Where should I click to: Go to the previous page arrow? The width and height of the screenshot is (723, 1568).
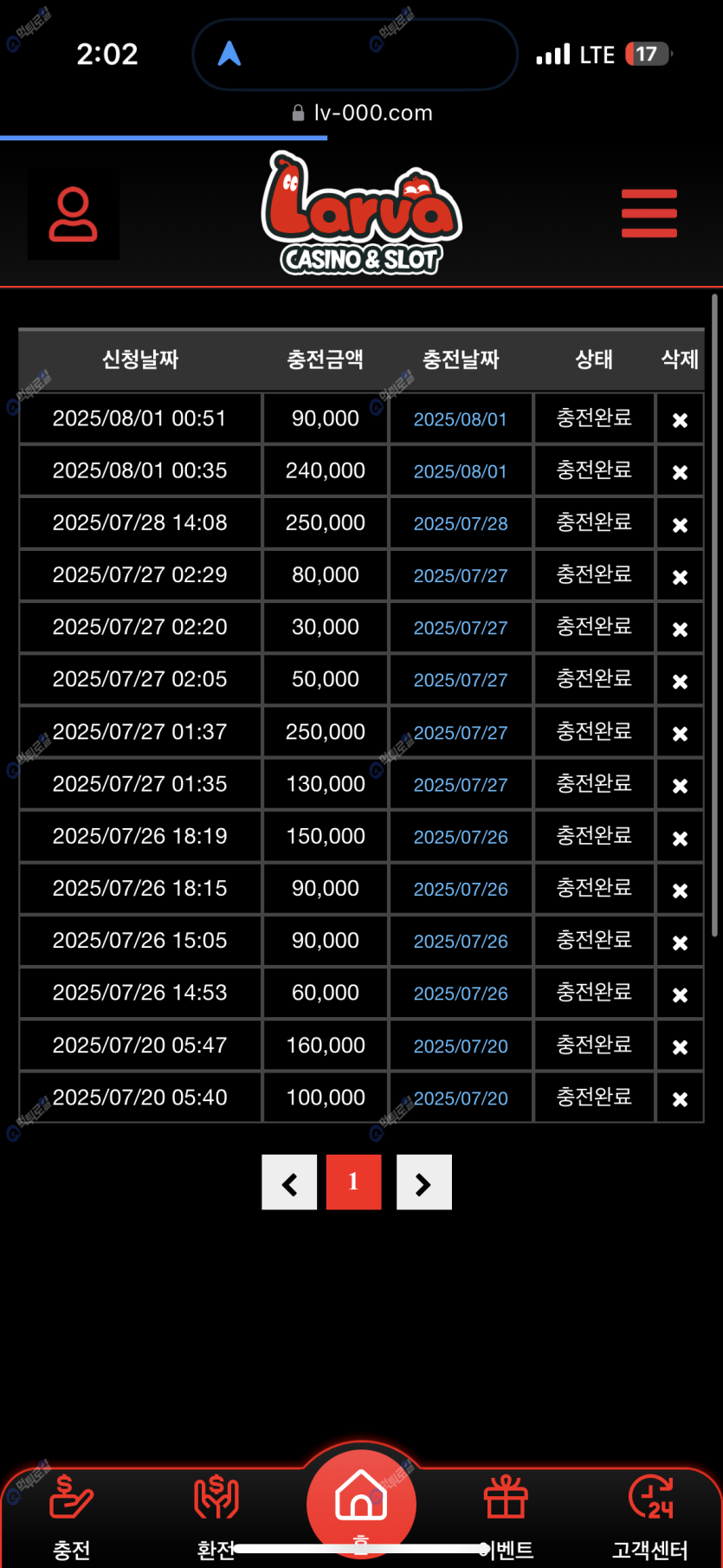(x=289, y=1182)
